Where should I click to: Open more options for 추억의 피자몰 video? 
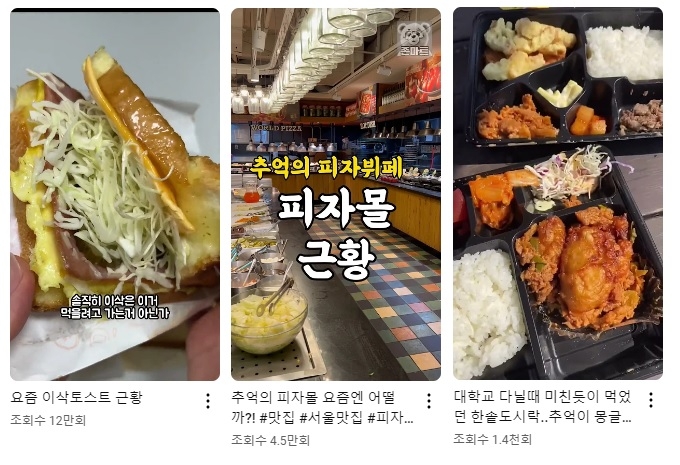pyautogui.click(x=429, y=400)
